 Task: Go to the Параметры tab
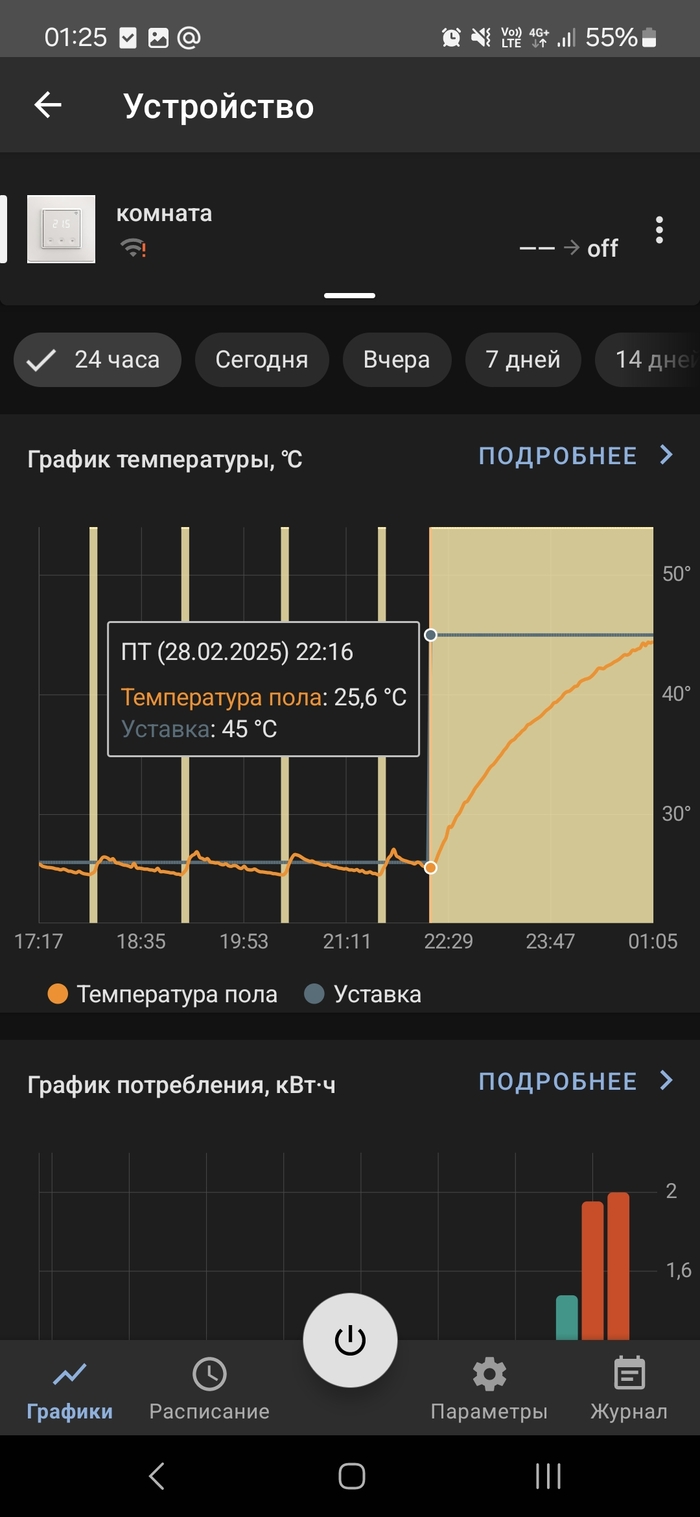(489, 1390)
